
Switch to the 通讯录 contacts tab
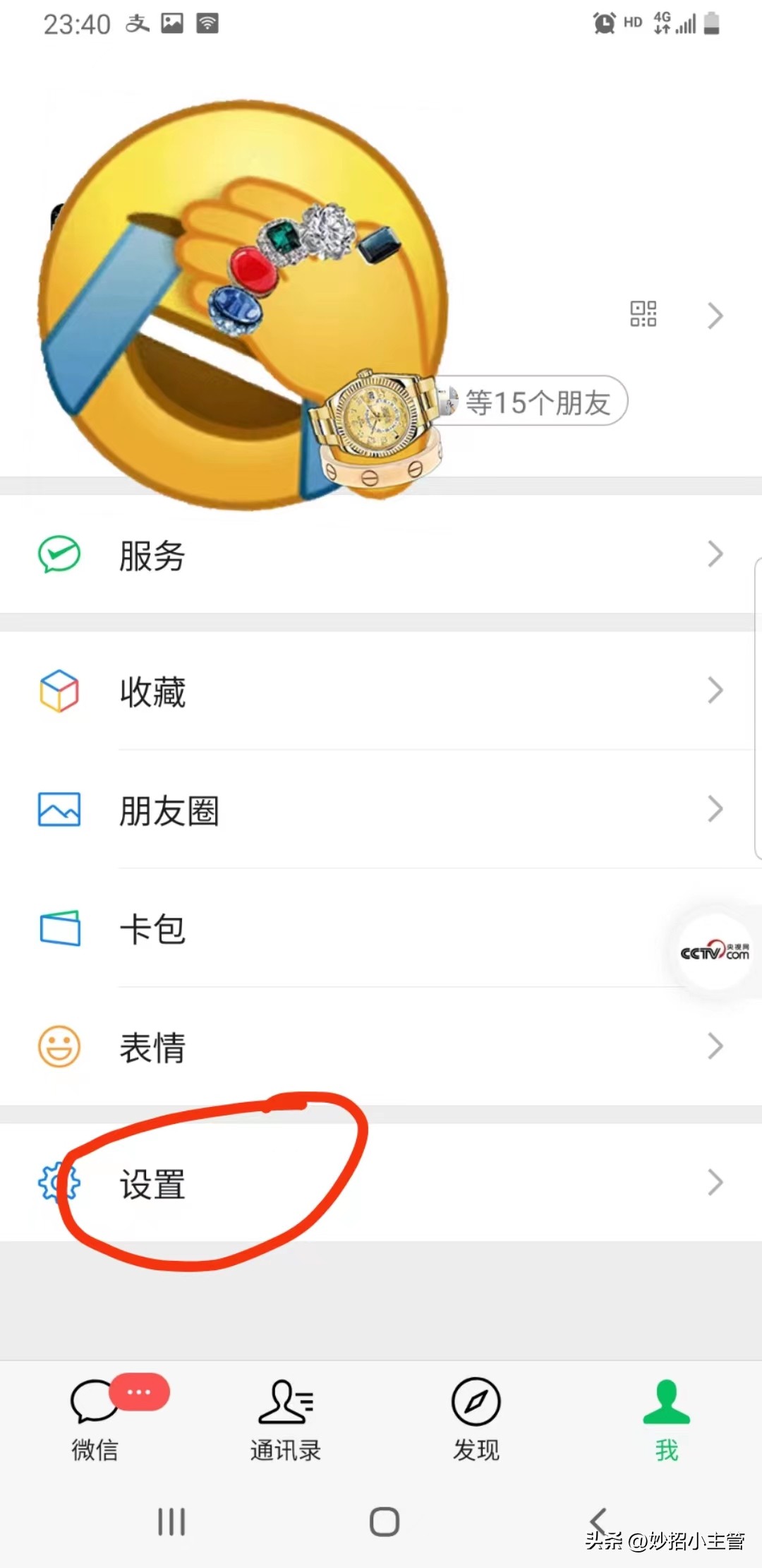tap(285, 1419)
